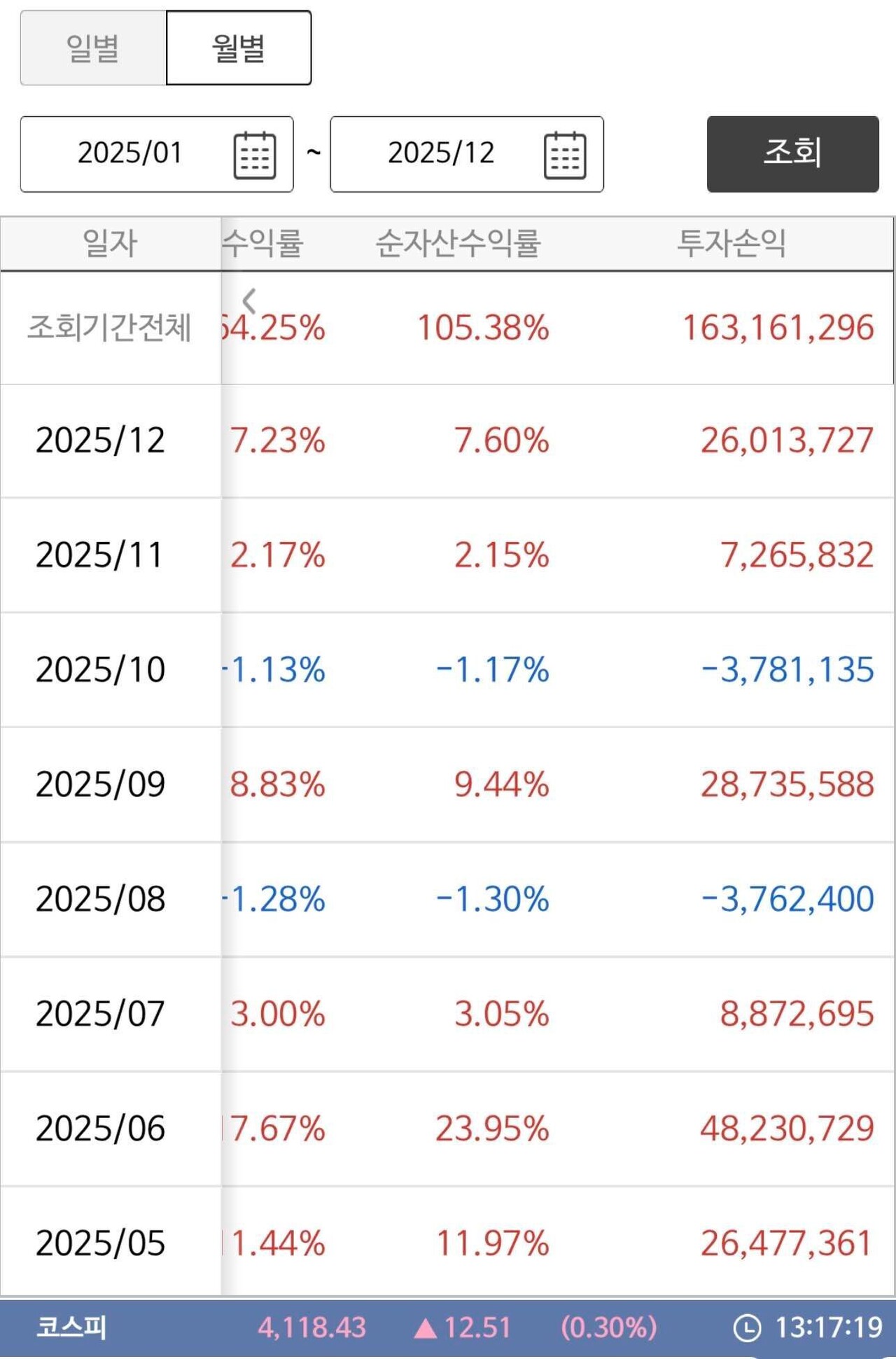This screenshot has width=896, height=1359.
Task: Select the 2025/09 monthly row
Action: [448, 784]
